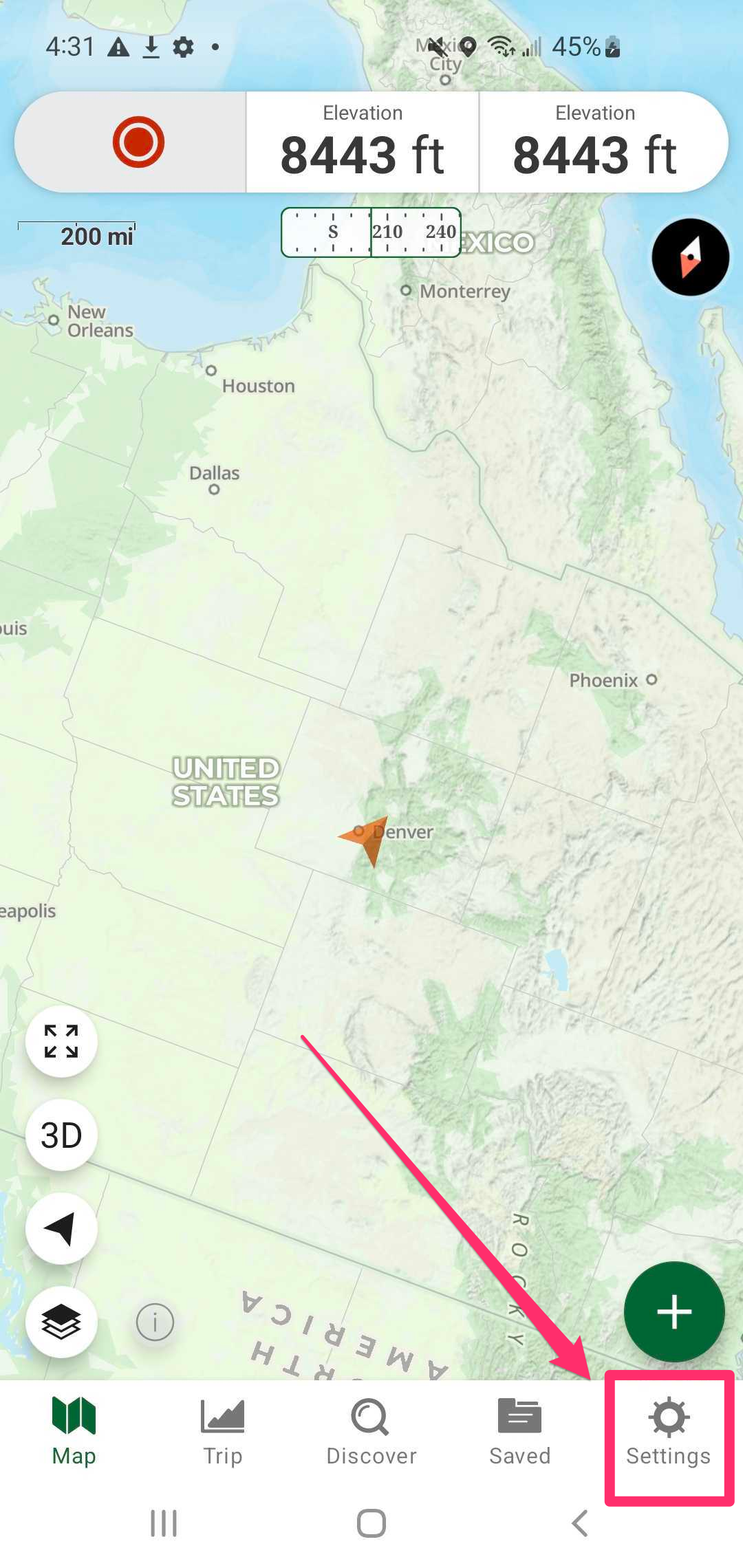The width and height of the screenshot is (743, 1568).
Task: Tap the right Elevation data field
Action: click(x=595, y=142)
